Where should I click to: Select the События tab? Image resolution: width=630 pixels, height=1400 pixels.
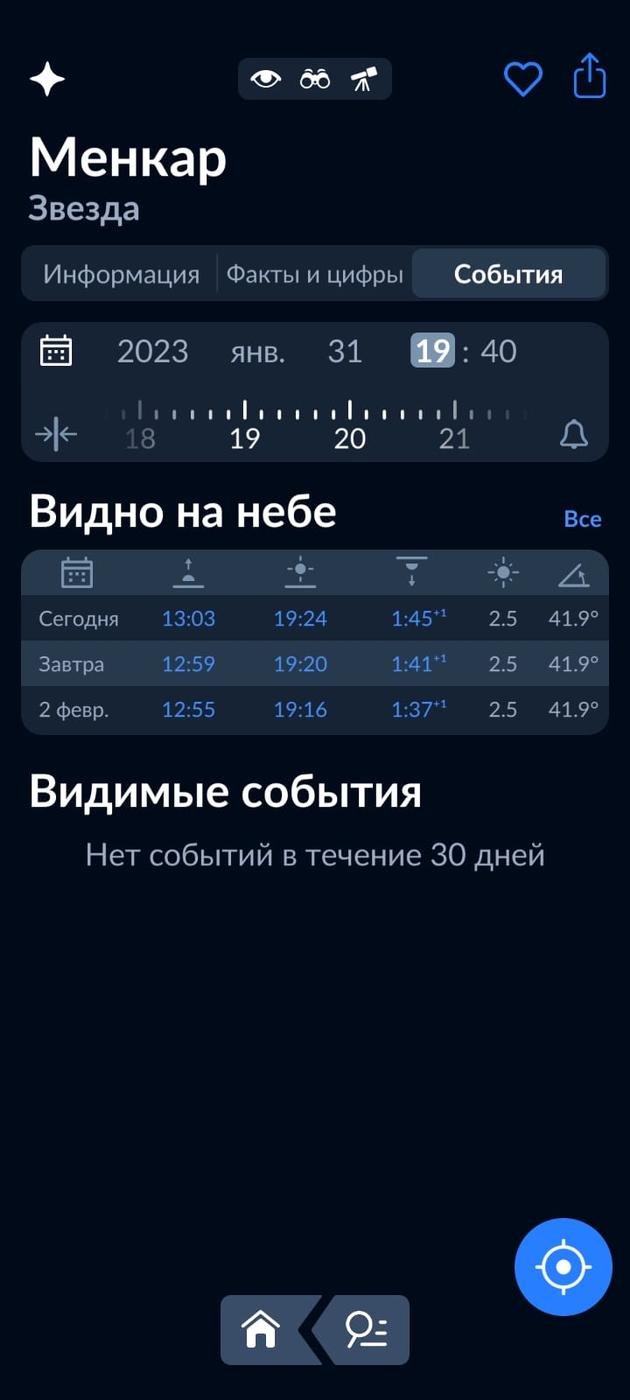pos(508,274)
